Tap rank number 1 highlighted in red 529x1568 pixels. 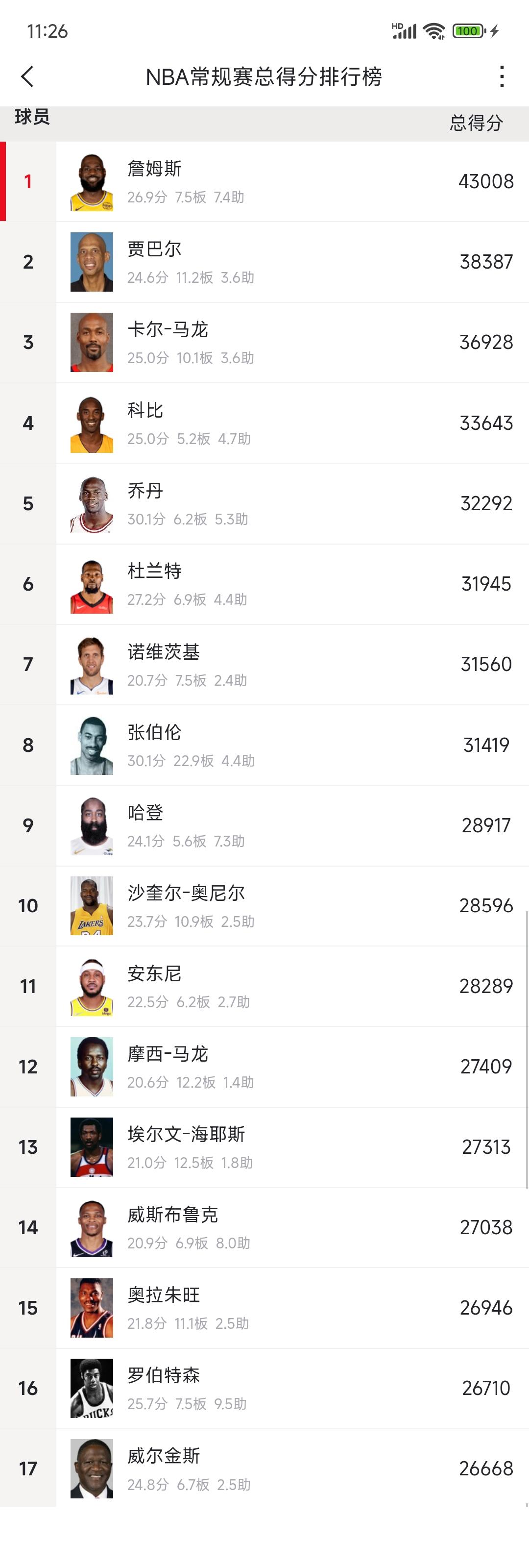pyautogui.click(x=28, y=181)
